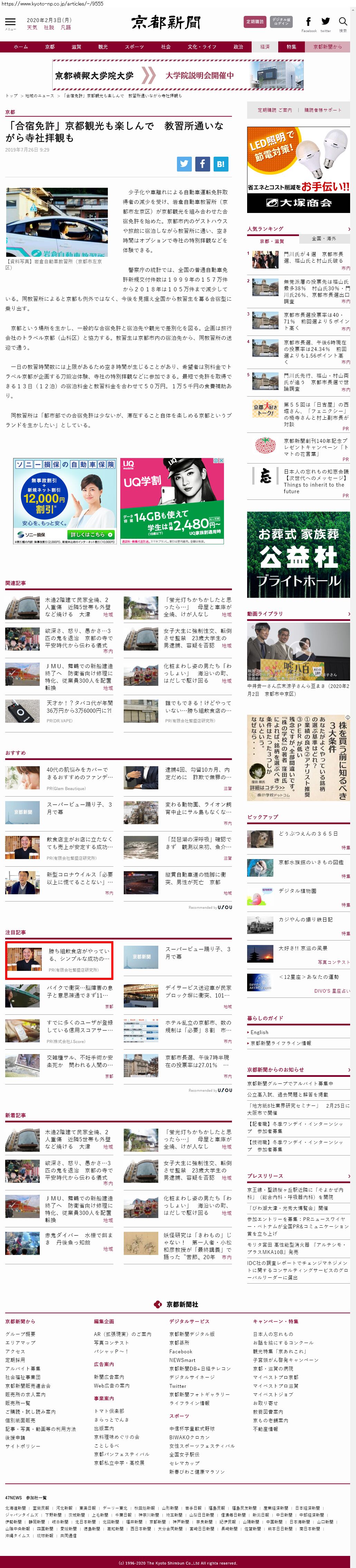
Task: Tap the 定期購読 subscription button
Action: pyautogui.click(x=255, y=21)
